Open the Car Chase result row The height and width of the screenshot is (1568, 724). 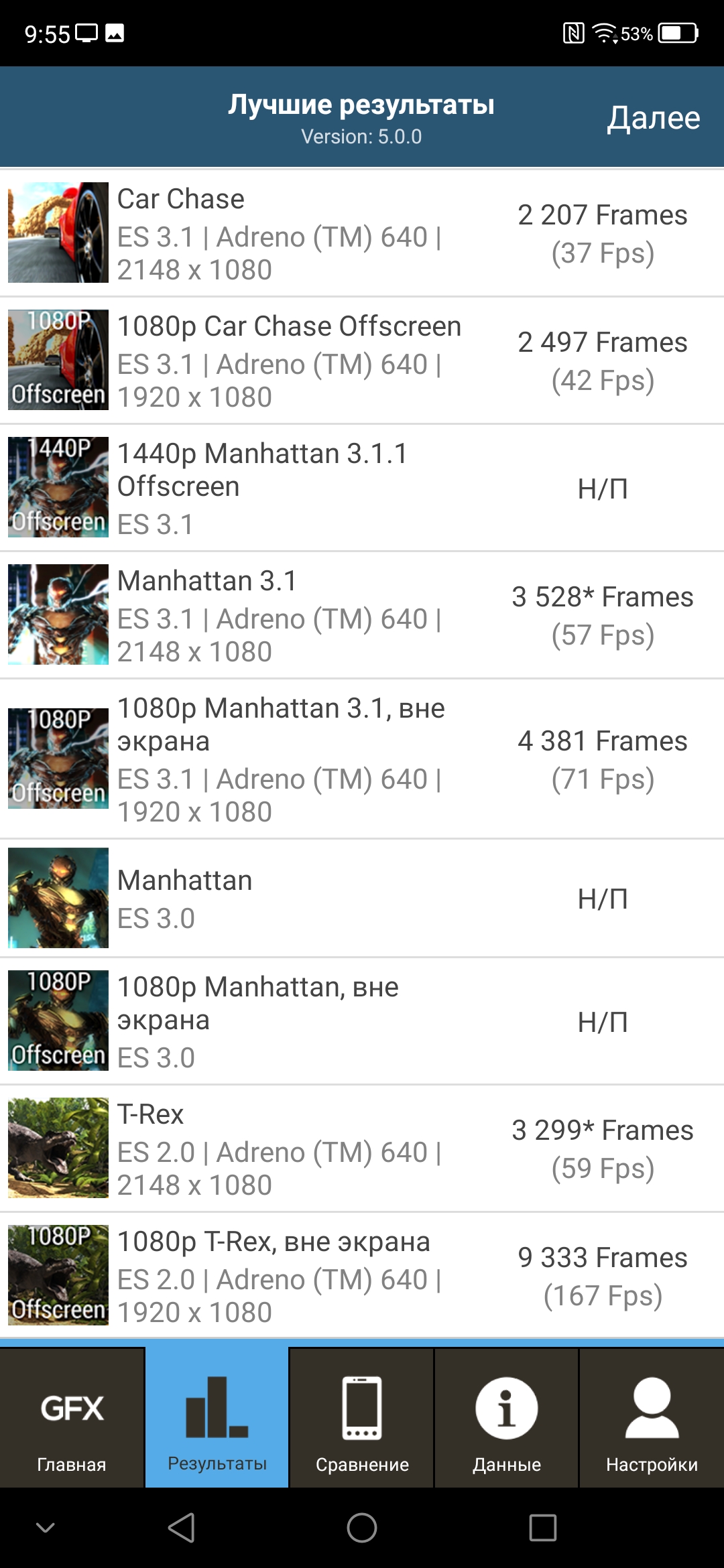[x=362, y=233]
